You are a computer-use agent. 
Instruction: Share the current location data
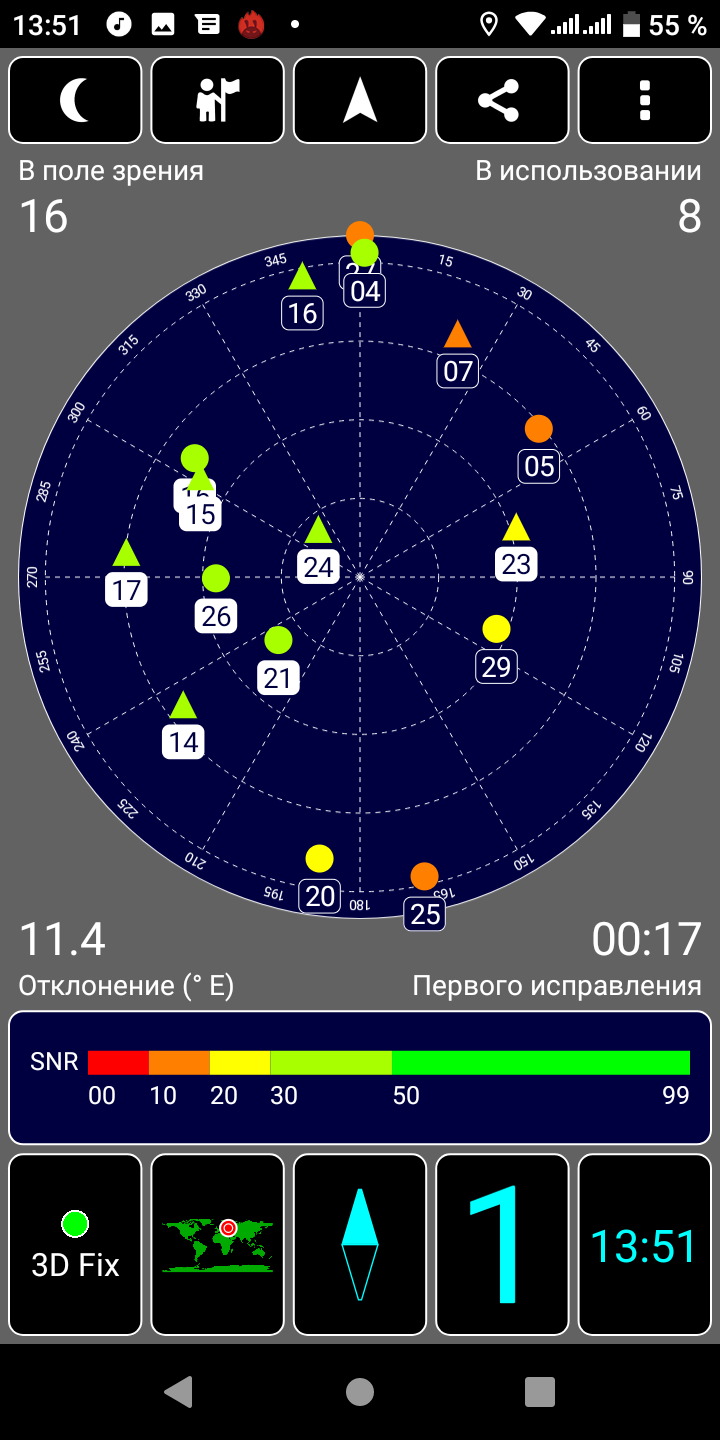tap(502, 100)
